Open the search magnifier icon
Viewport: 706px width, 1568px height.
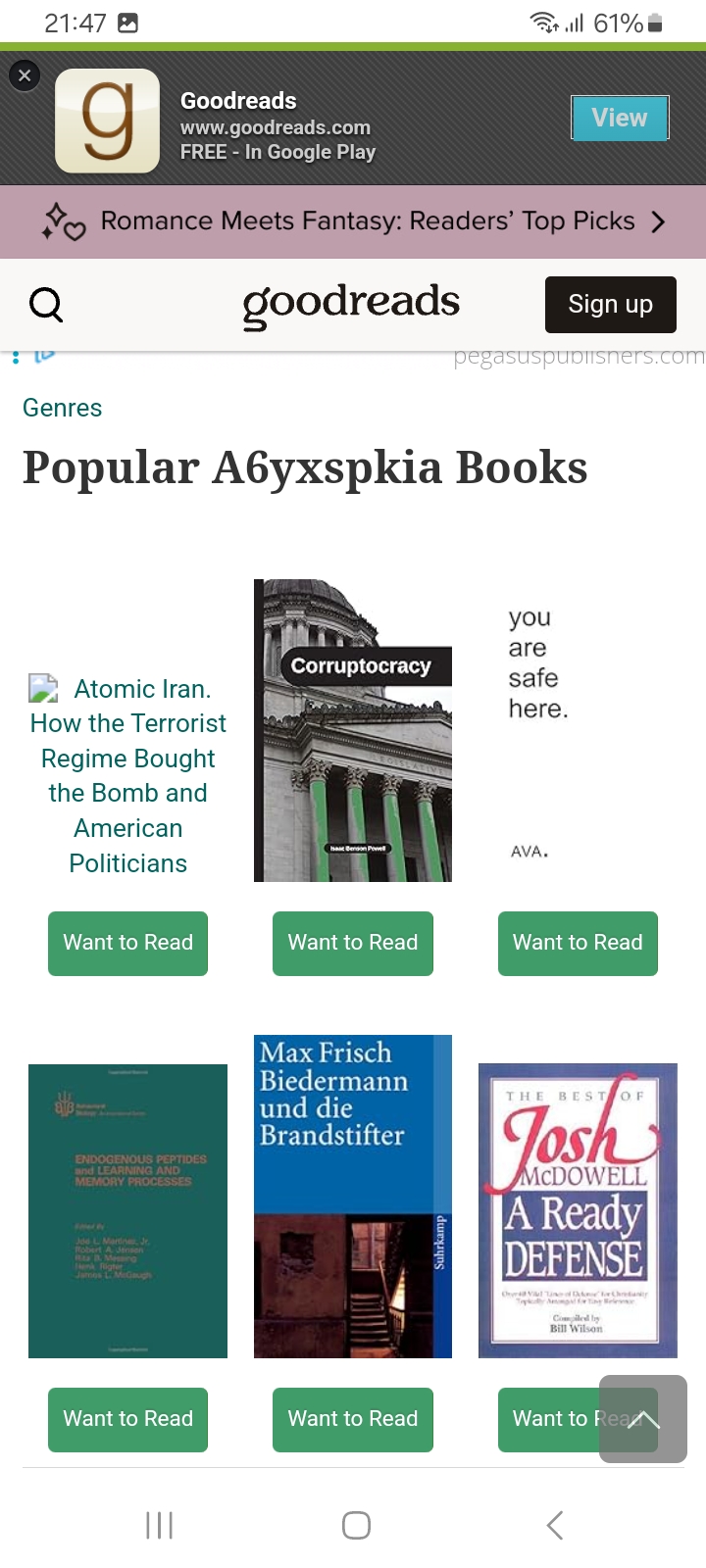pos(46,305)
